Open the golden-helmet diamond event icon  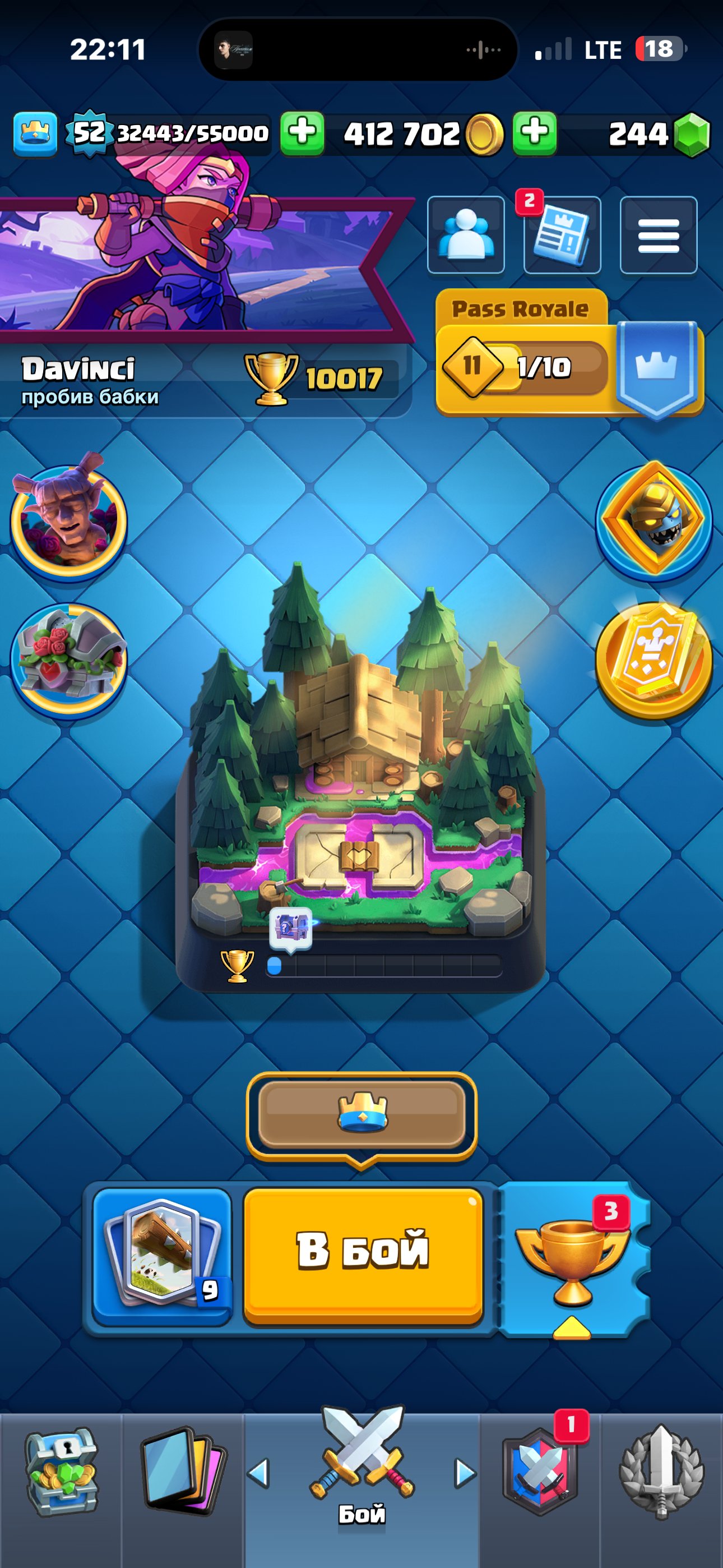coord(654,519)
